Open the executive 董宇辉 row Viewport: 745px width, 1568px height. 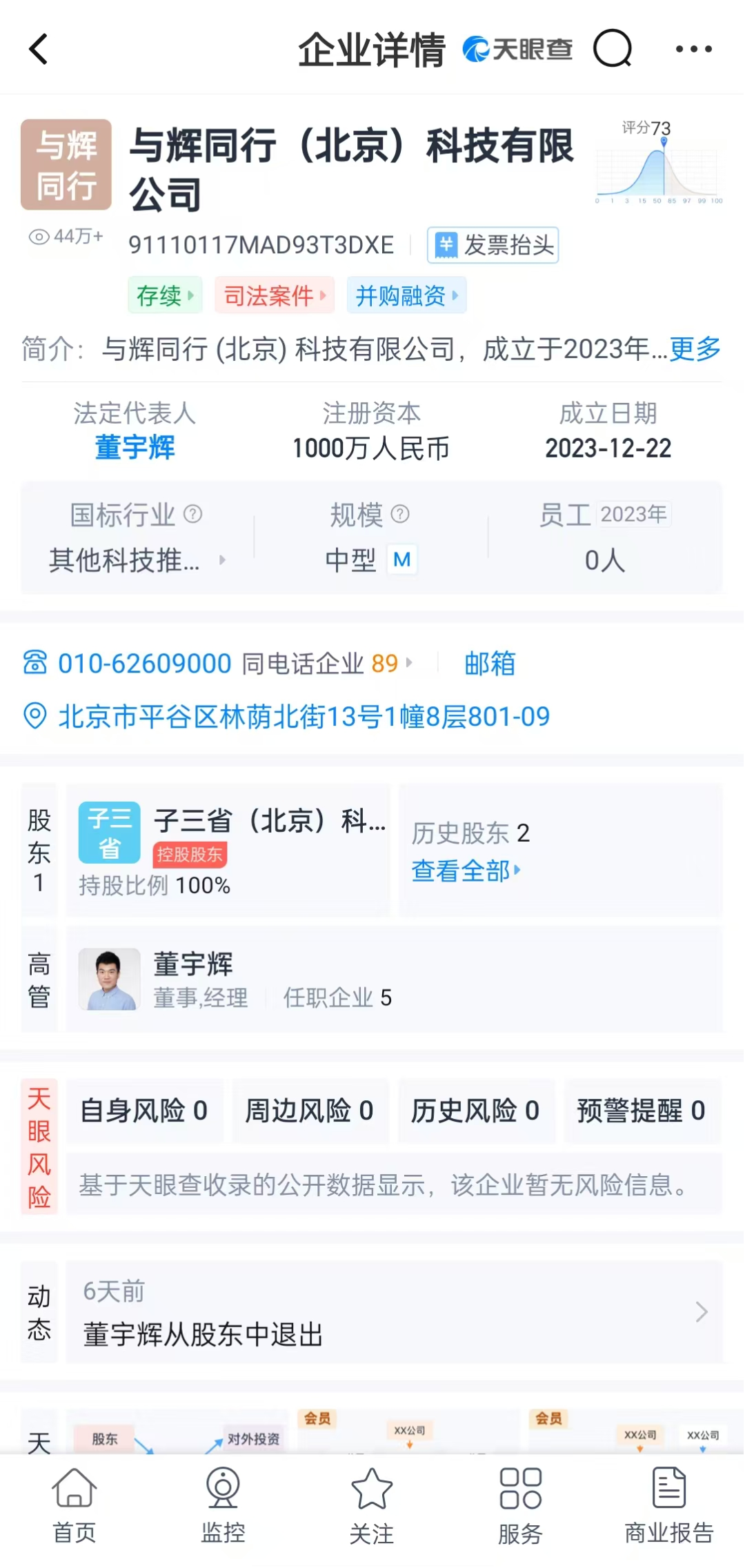click(394, 979)
